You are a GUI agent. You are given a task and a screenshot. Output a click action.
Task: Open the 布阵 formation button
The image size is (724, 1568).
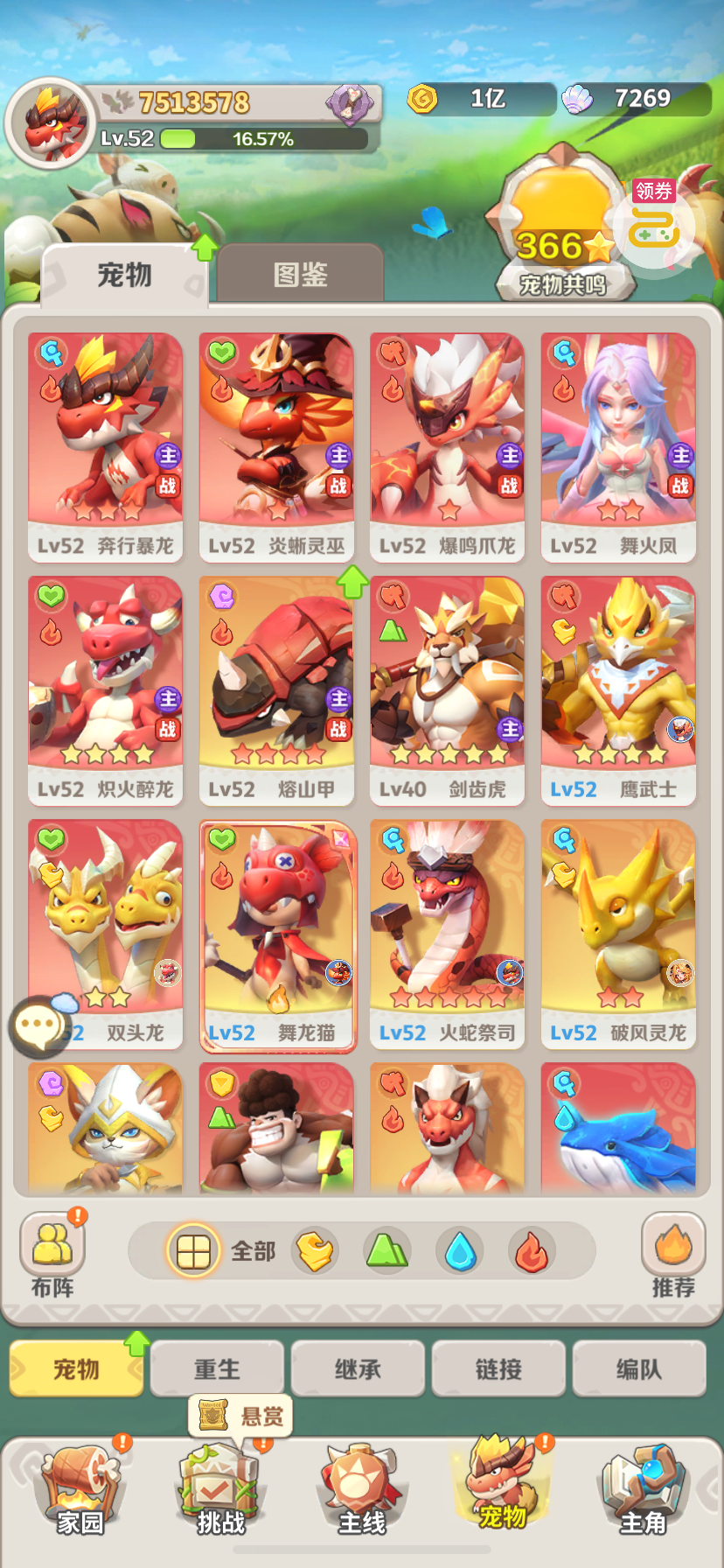[x=52, y=1253]
